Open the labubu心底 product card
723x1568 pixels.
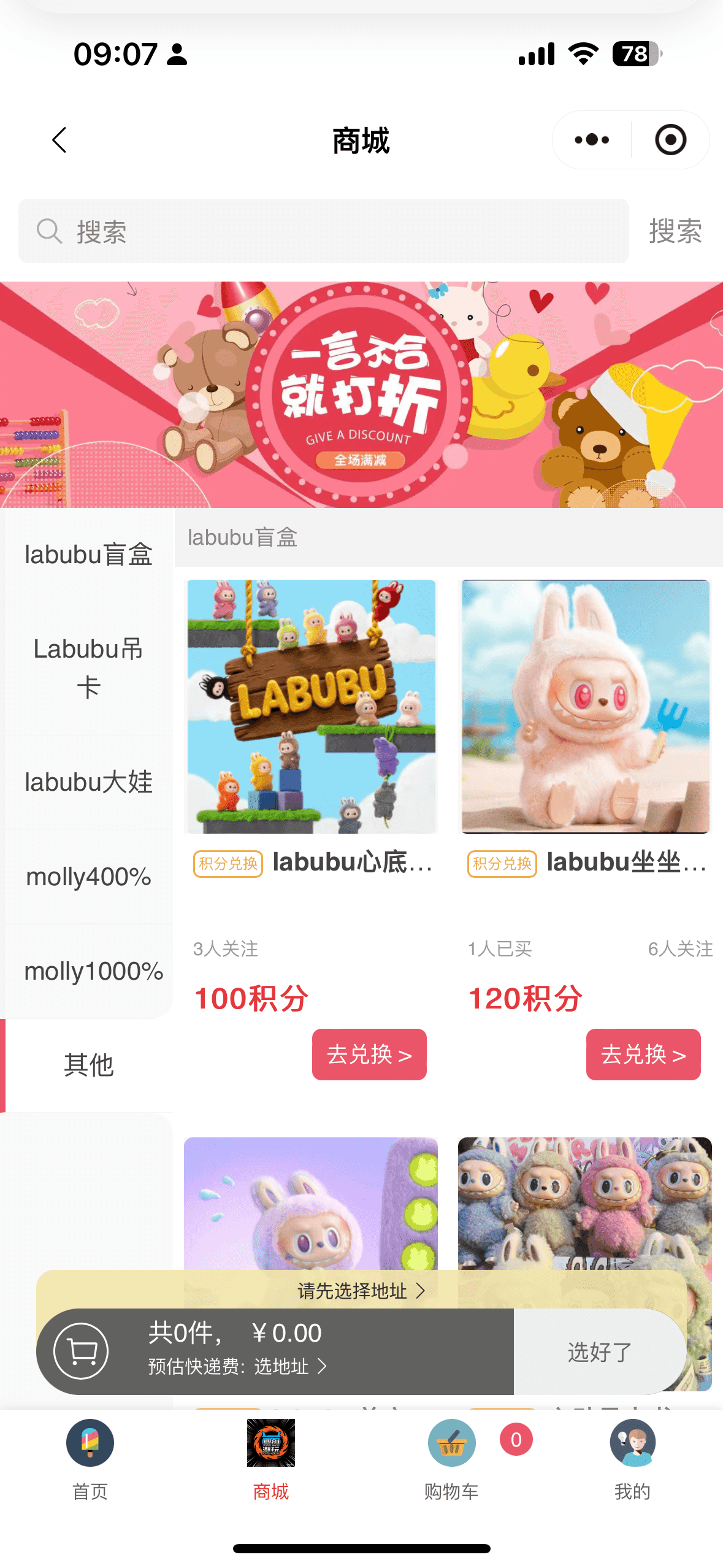click(x=311, y=707)
